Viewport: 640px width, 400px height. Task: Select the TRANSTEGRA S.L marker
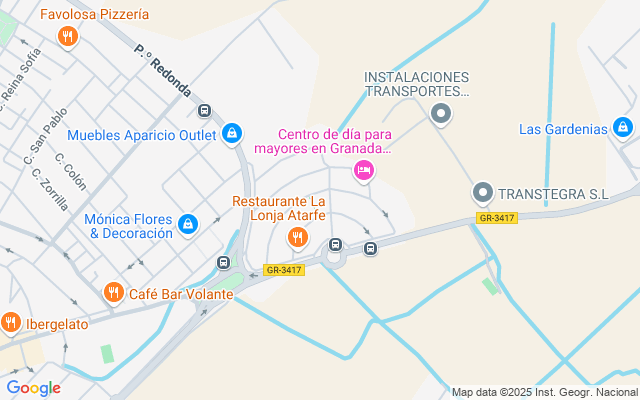483,192
